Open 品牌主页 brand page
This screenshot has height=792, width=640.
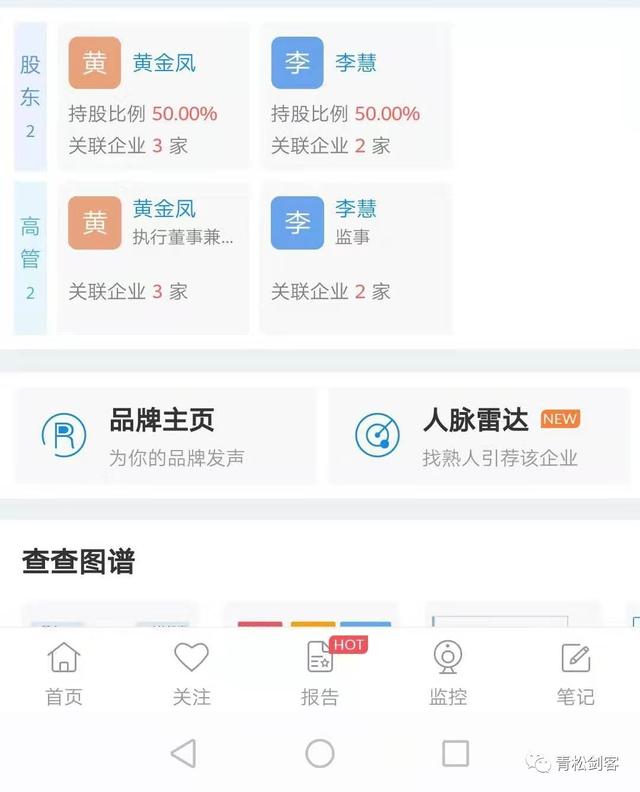[165, 436]
